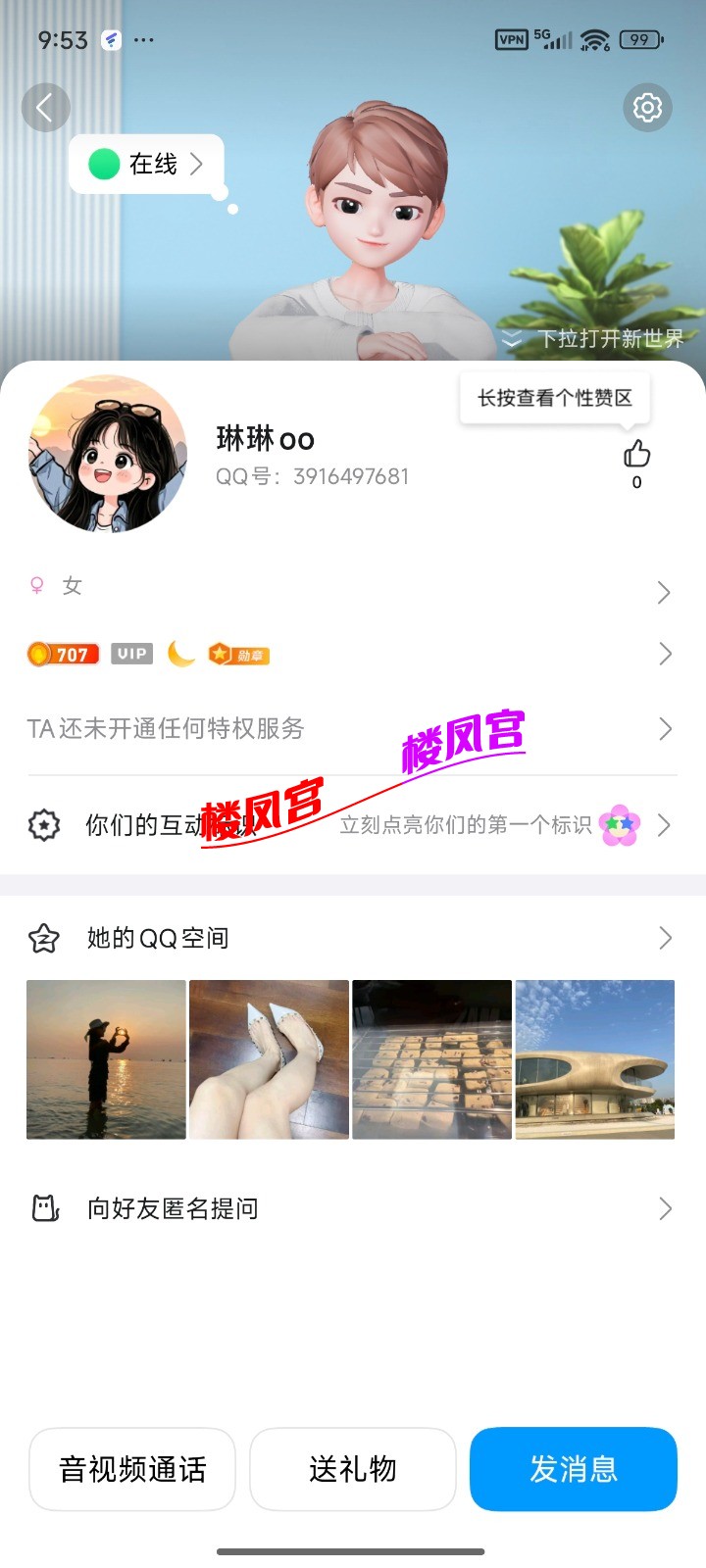This screenshot has width=706, height=1568.
Task: Tap 发消息 to send a message
Action: [574, 1469]
